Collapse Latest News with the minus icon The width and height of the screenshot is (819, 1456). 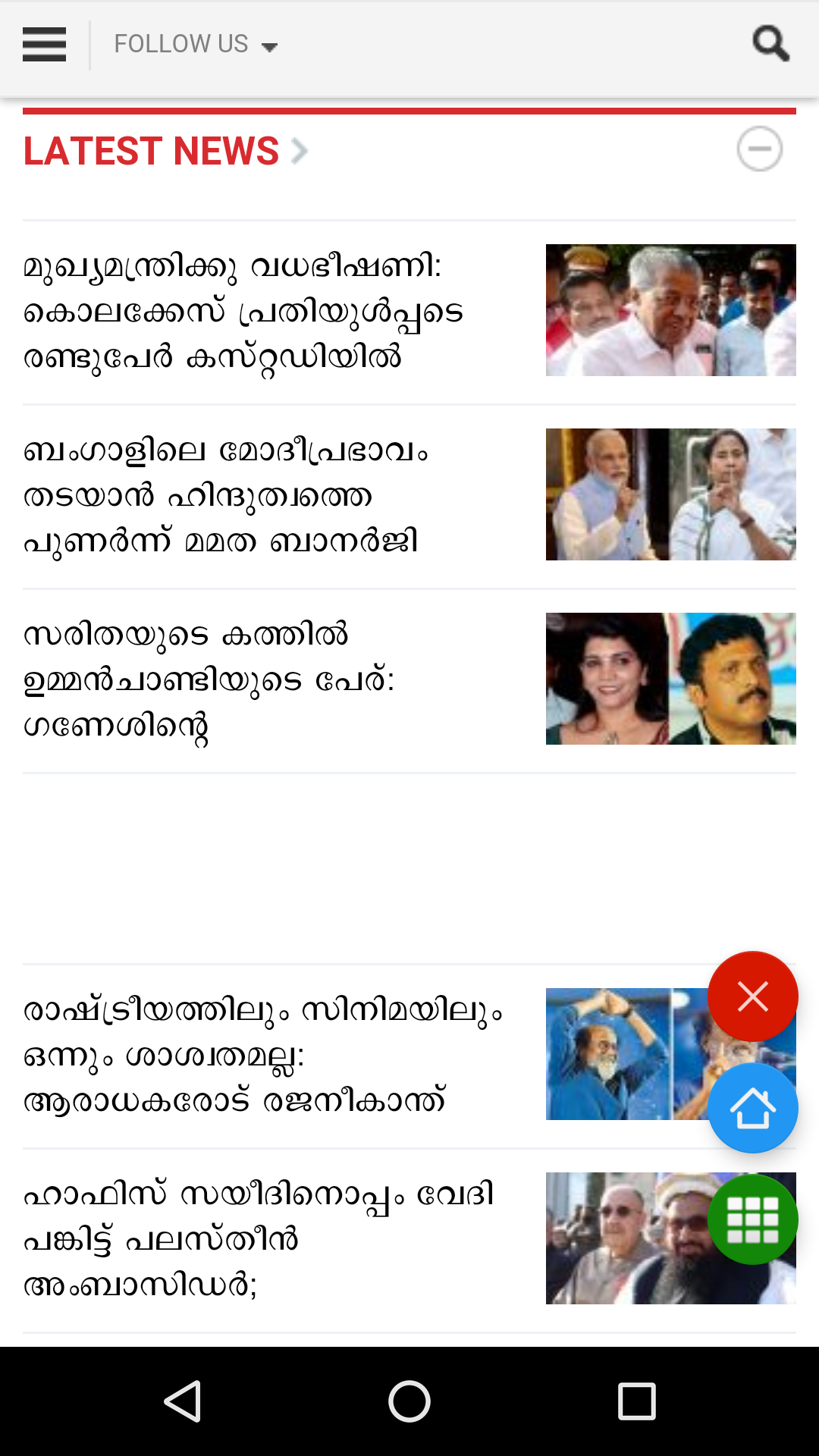[759, 149]
